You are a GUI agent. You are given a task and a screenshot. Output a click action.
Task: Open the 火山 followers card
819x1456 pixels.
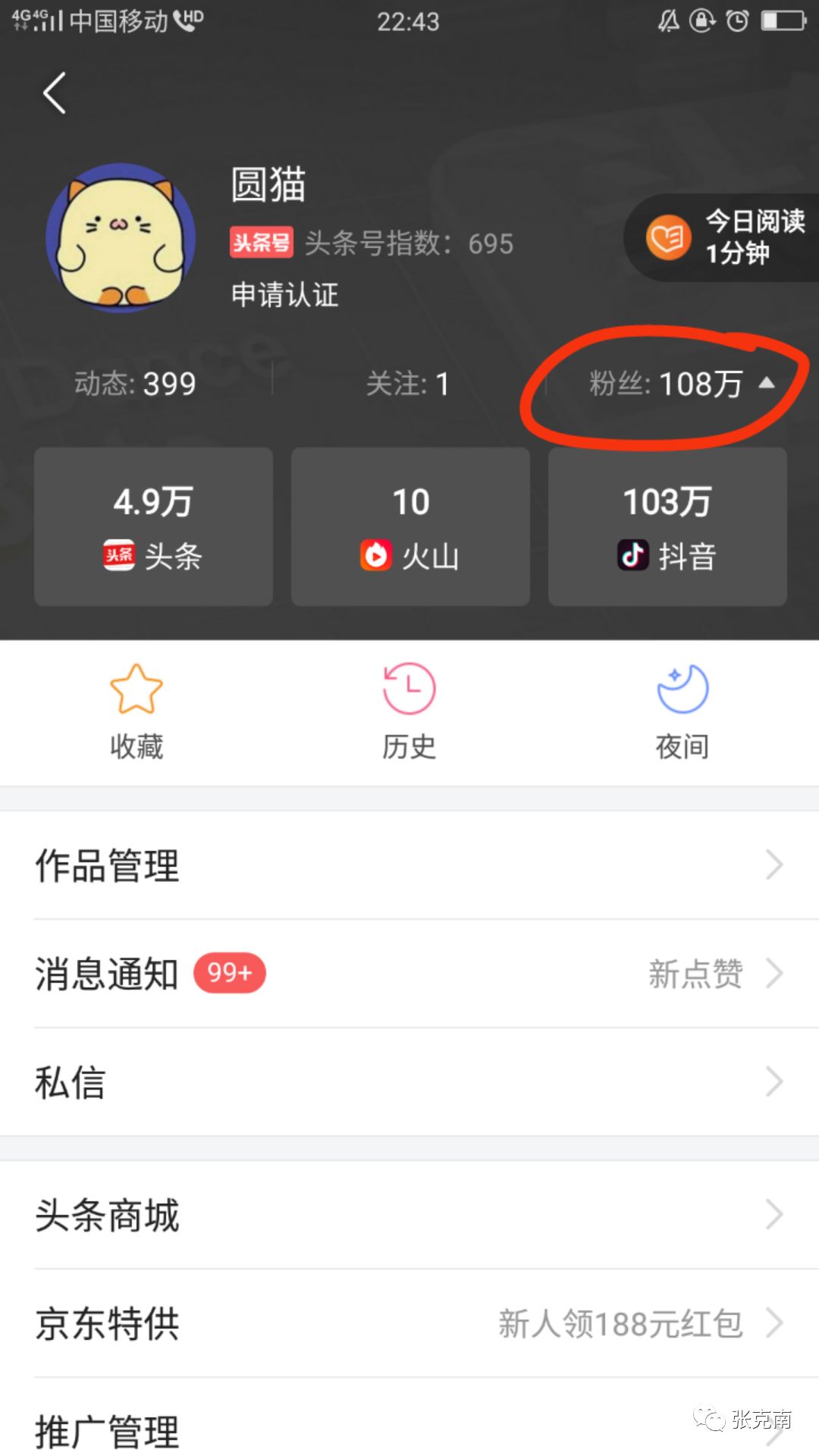pyautogui.click(x=410, y=526)
